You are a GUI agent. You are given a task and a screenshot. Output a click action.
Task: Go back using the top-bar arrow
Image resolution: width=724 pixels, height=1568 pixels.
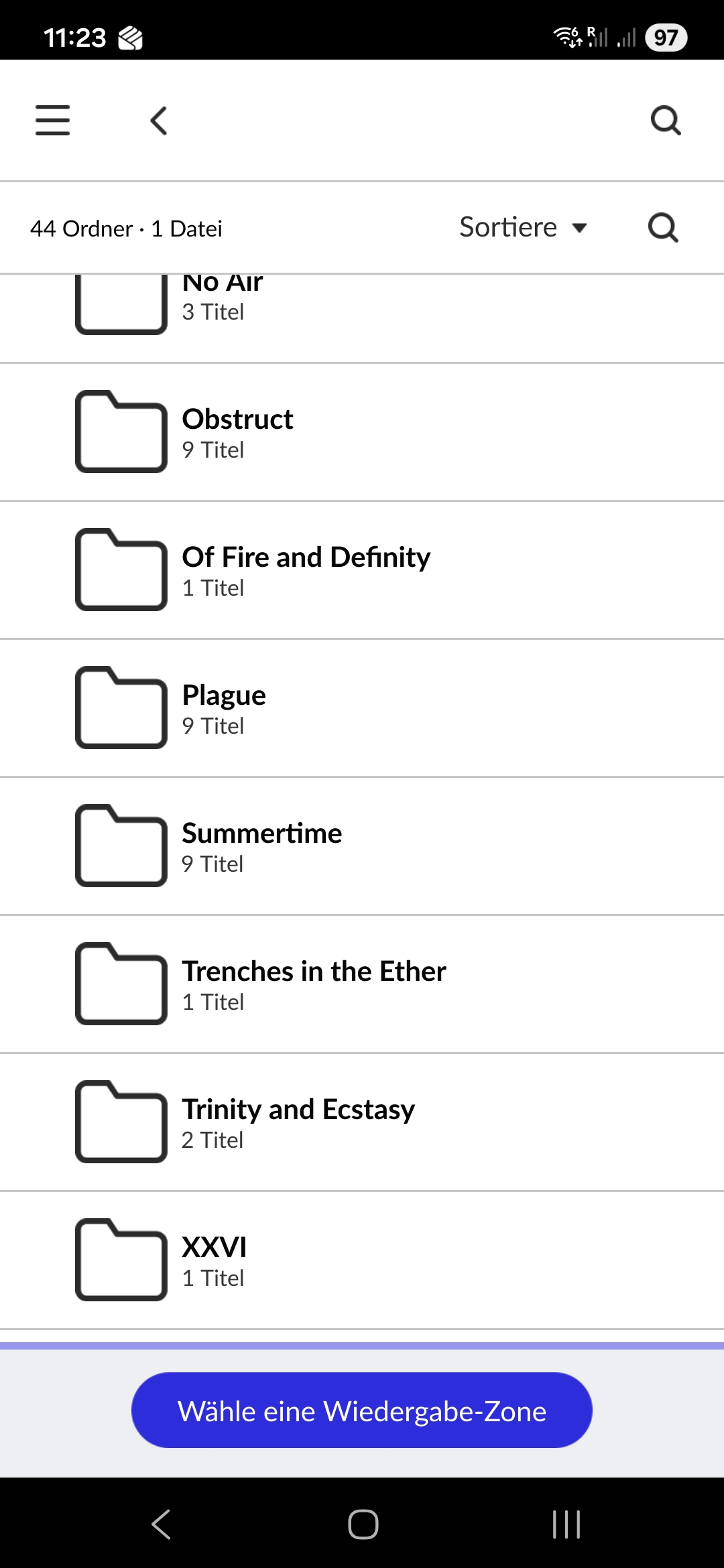[x=159, y=121]
